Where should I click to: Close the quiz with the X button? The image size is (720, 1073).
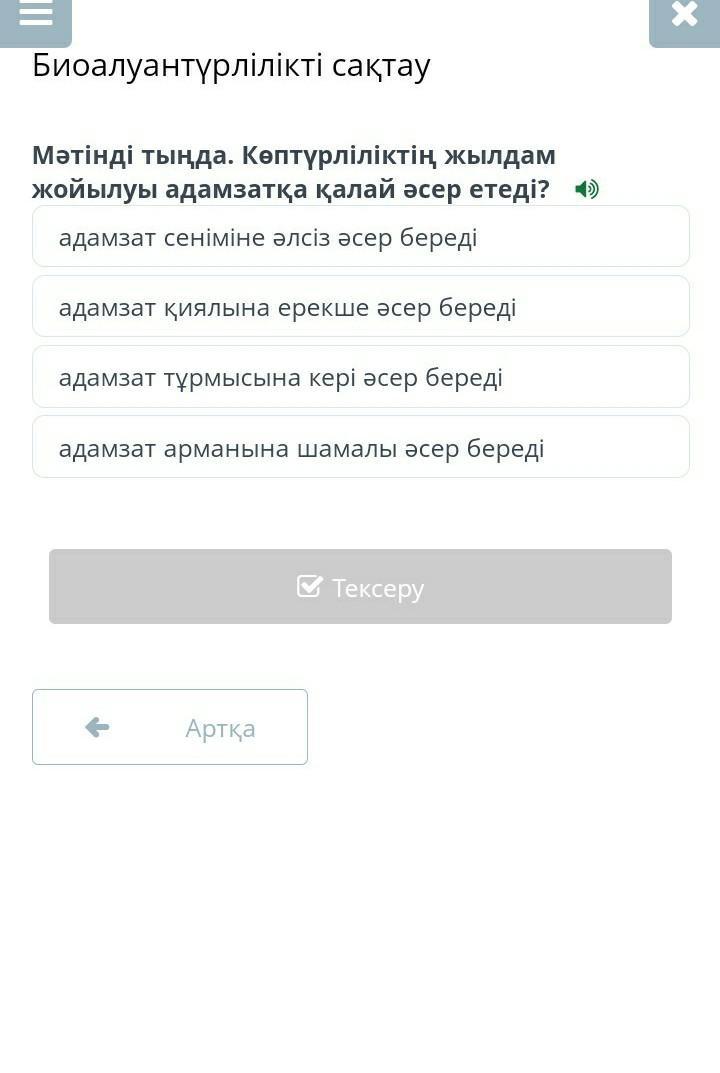tap(684, 15)
